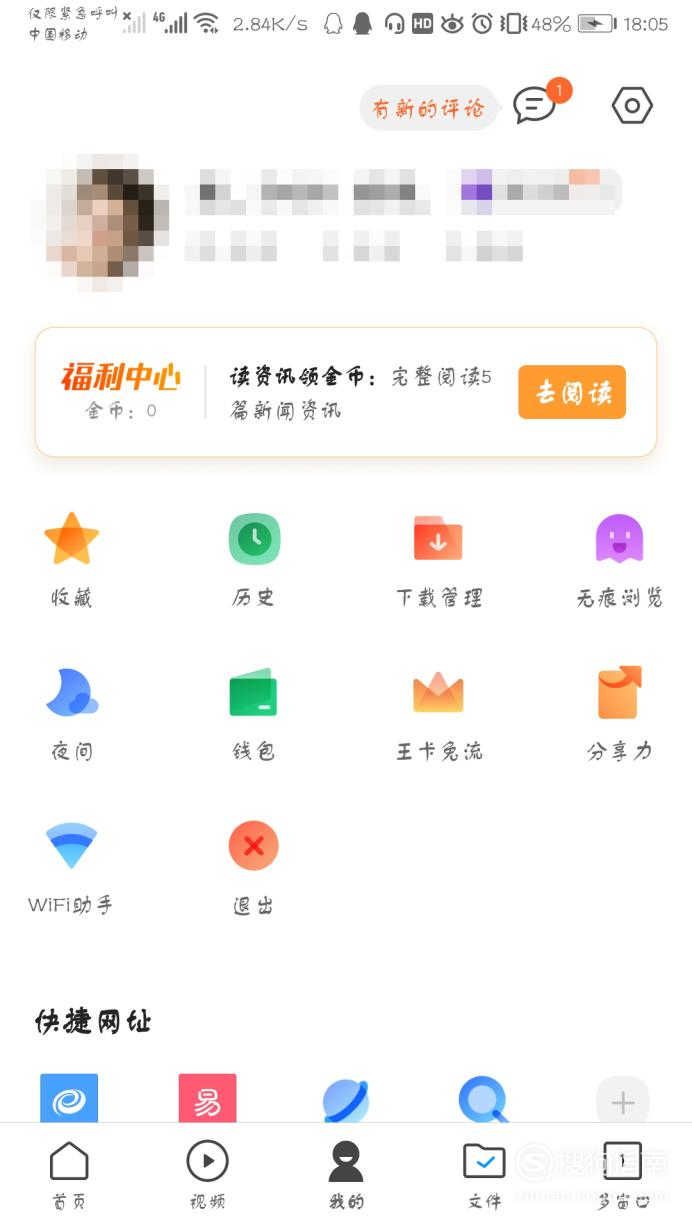
Task: Open 收藏 favorites
Action: point(72,560)
